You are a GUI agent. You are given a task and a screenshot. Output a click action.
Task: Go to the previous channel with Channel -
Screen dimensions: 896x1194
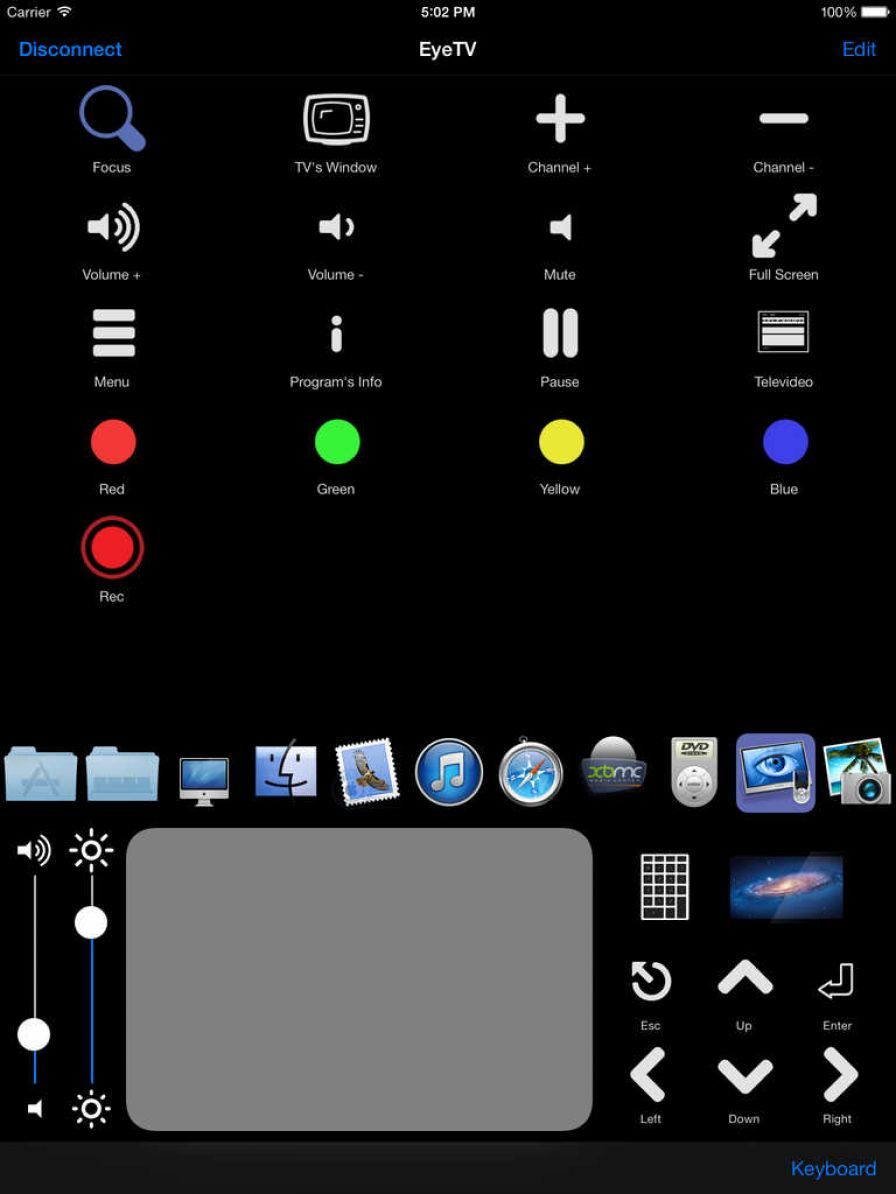click(783, 120)
